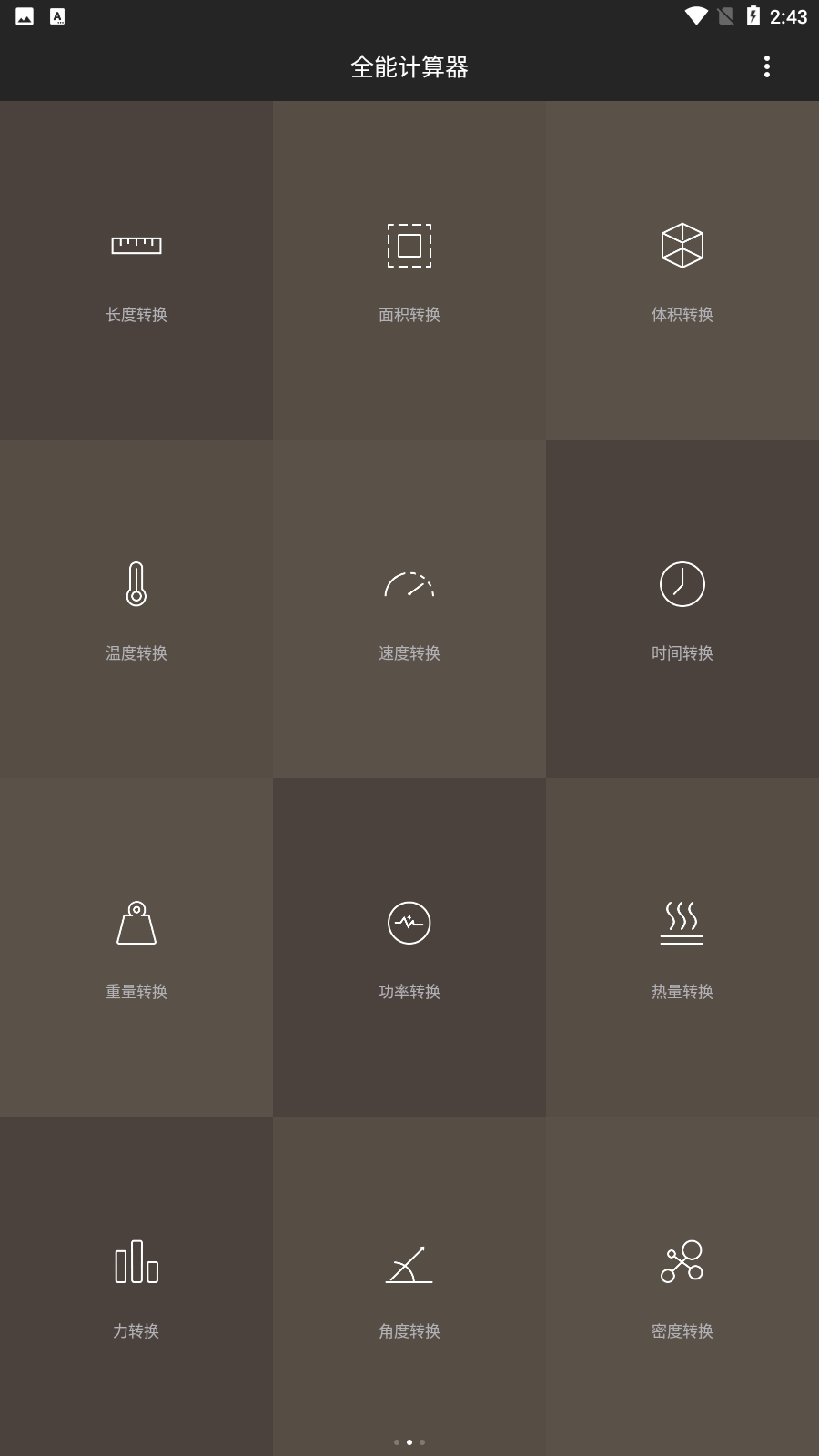Screen dimensions: 819x1456
Task: Select the 角度转换 angle converter
Action: point(409,1286)
